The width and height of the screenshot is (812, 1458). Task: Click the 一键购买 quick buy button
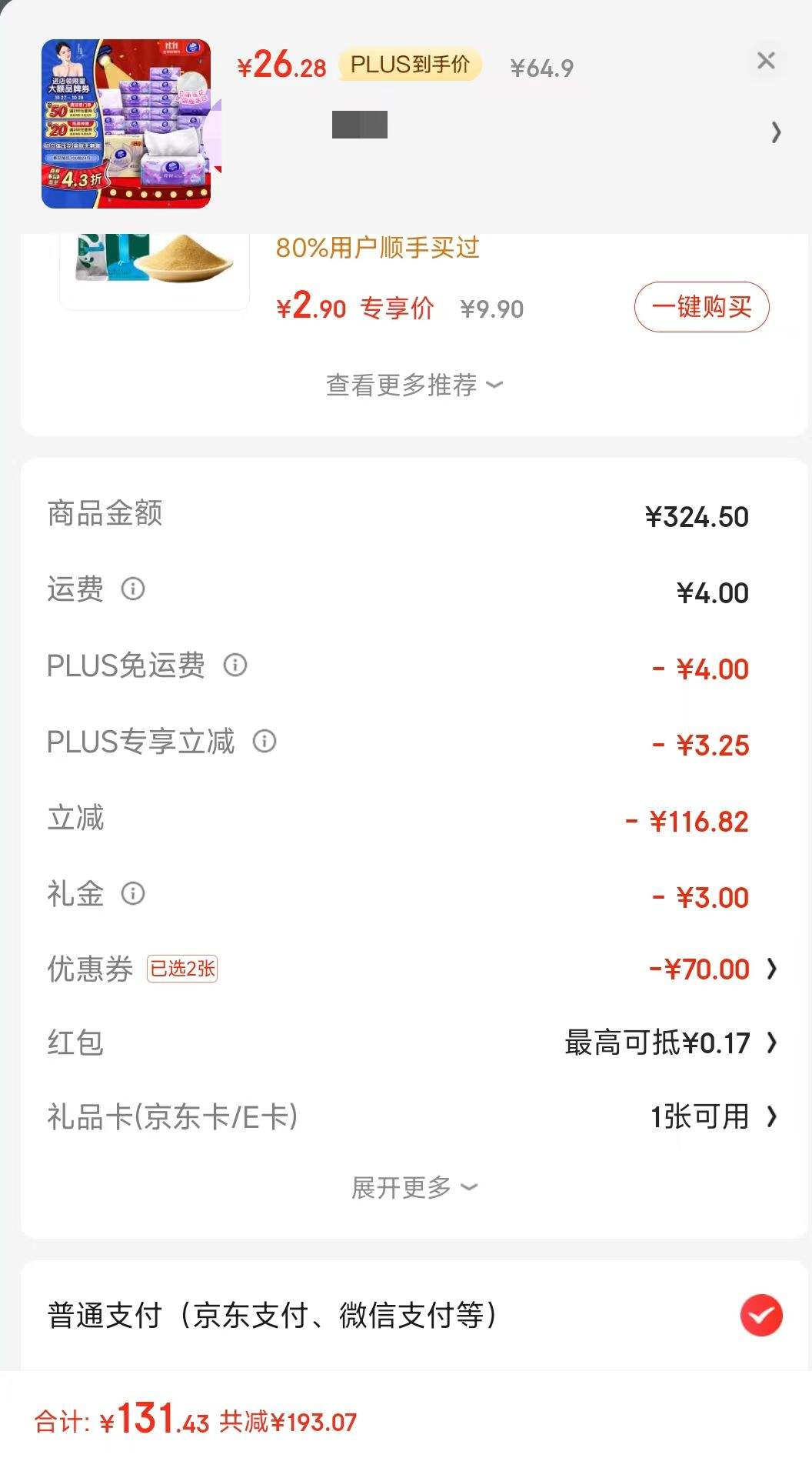pyautogui.click(x=701, y=307)
